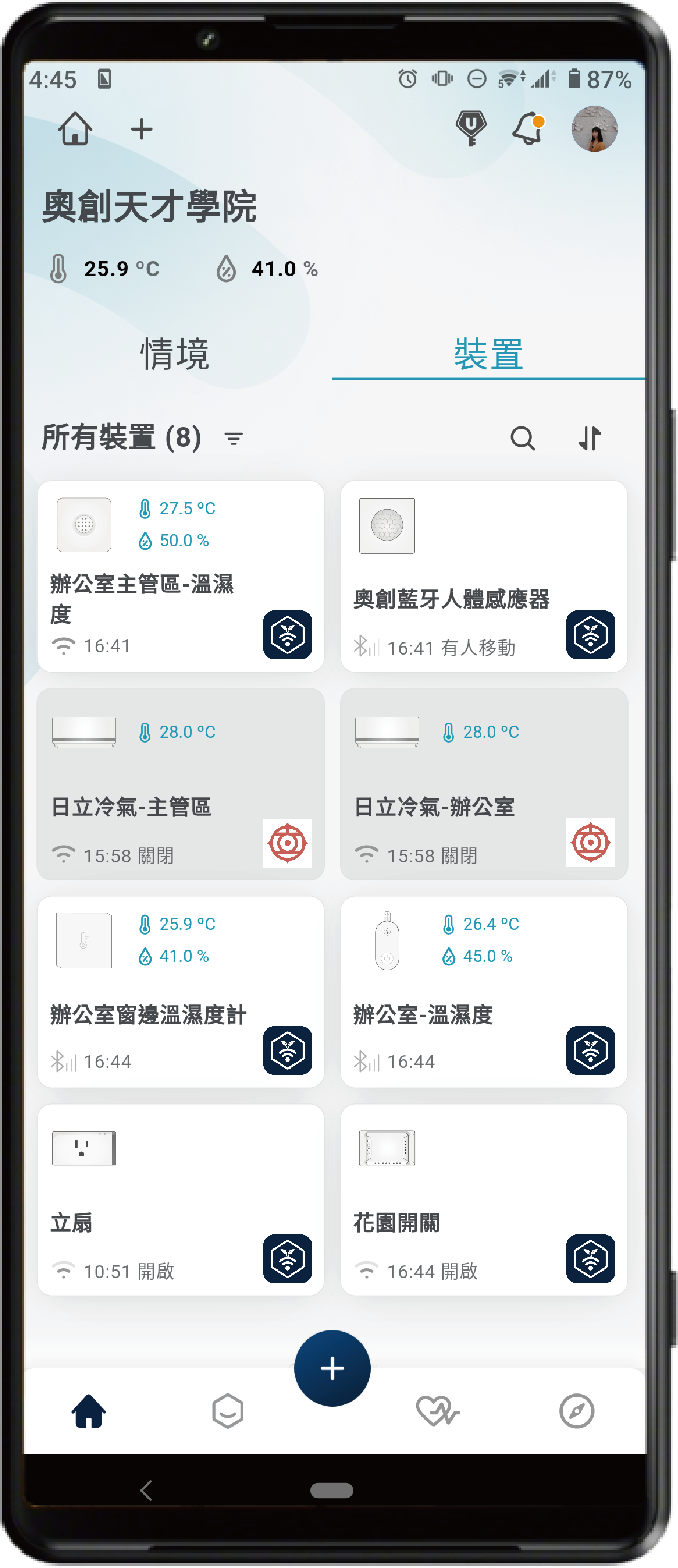Tap the floating plus button
This screenshot has width=678, height=1568.
332,1368
